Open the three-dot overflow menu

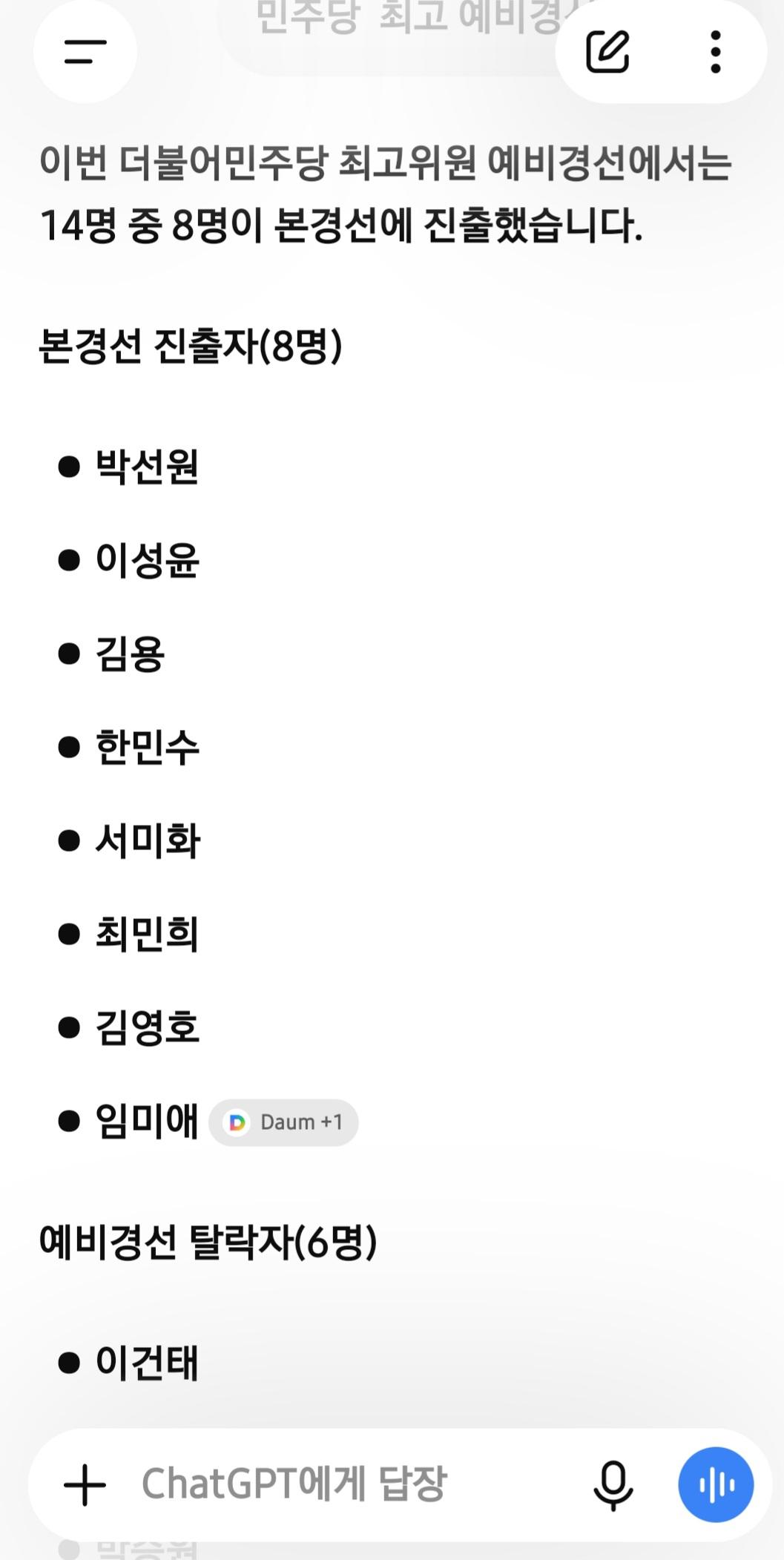[715, 52]
